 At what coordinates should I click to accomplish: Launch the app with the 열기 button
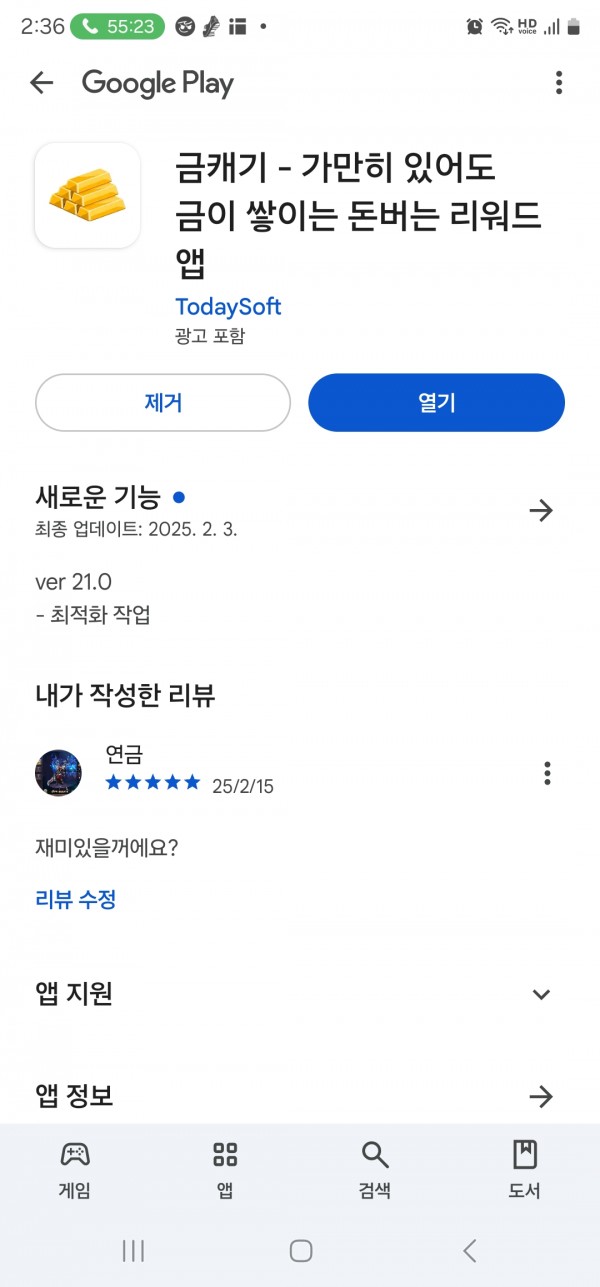pyautogui.click(x=436, y=403)
